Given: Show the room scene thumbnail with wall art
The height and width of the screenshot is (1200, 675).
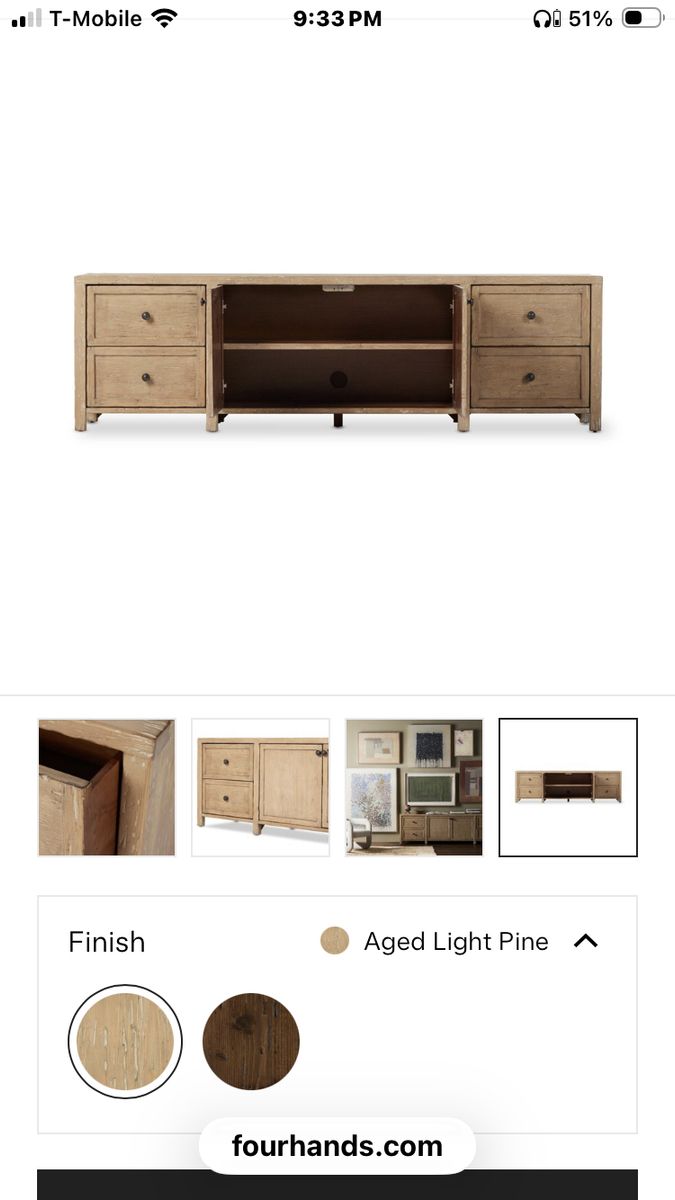Looking at the screenshot, I should coord(414,787).
